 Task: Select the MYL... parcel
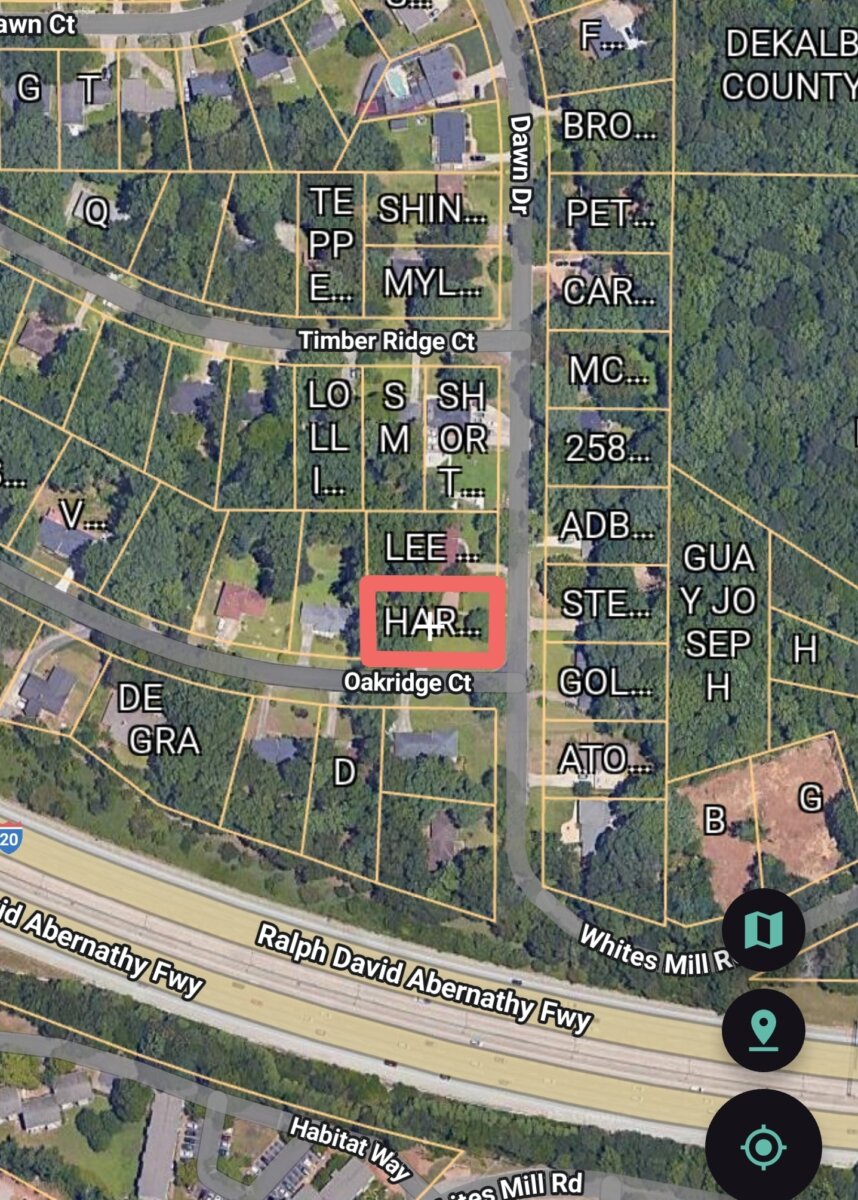tap(432, 283)
